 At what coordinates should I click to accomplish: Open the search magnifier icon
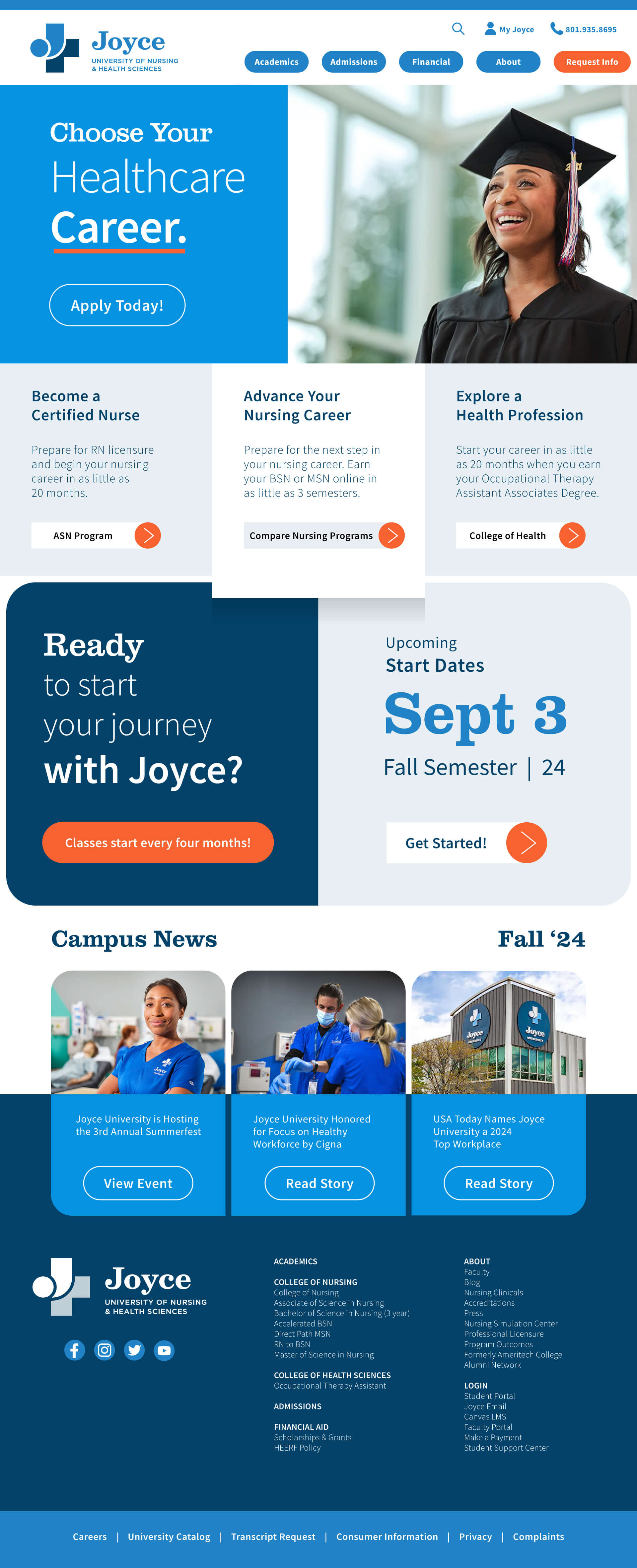458,29
